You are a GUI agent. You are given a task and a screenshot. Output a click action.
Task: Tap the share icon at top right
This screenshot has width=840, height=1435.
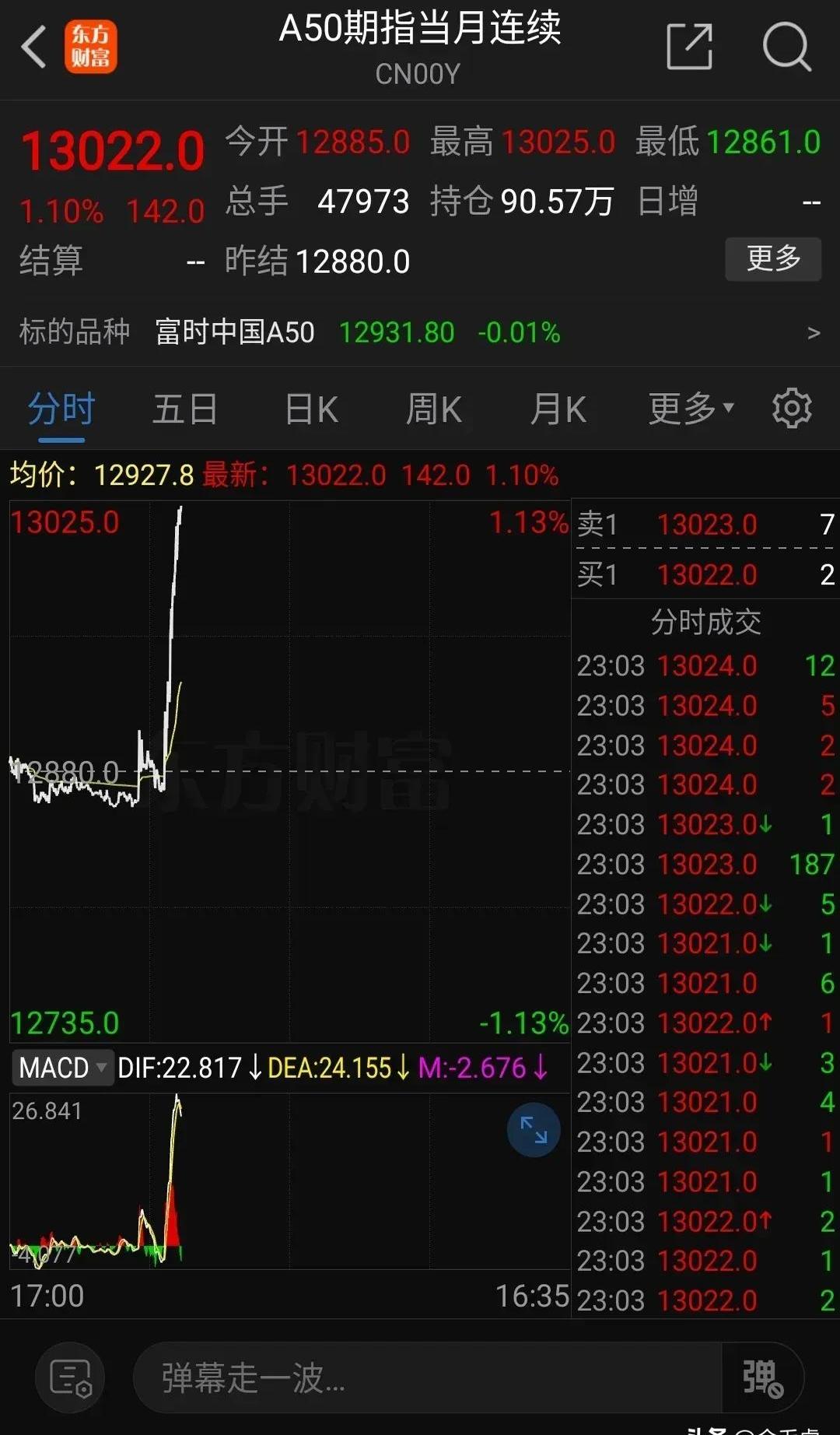[x=689, y=47]
